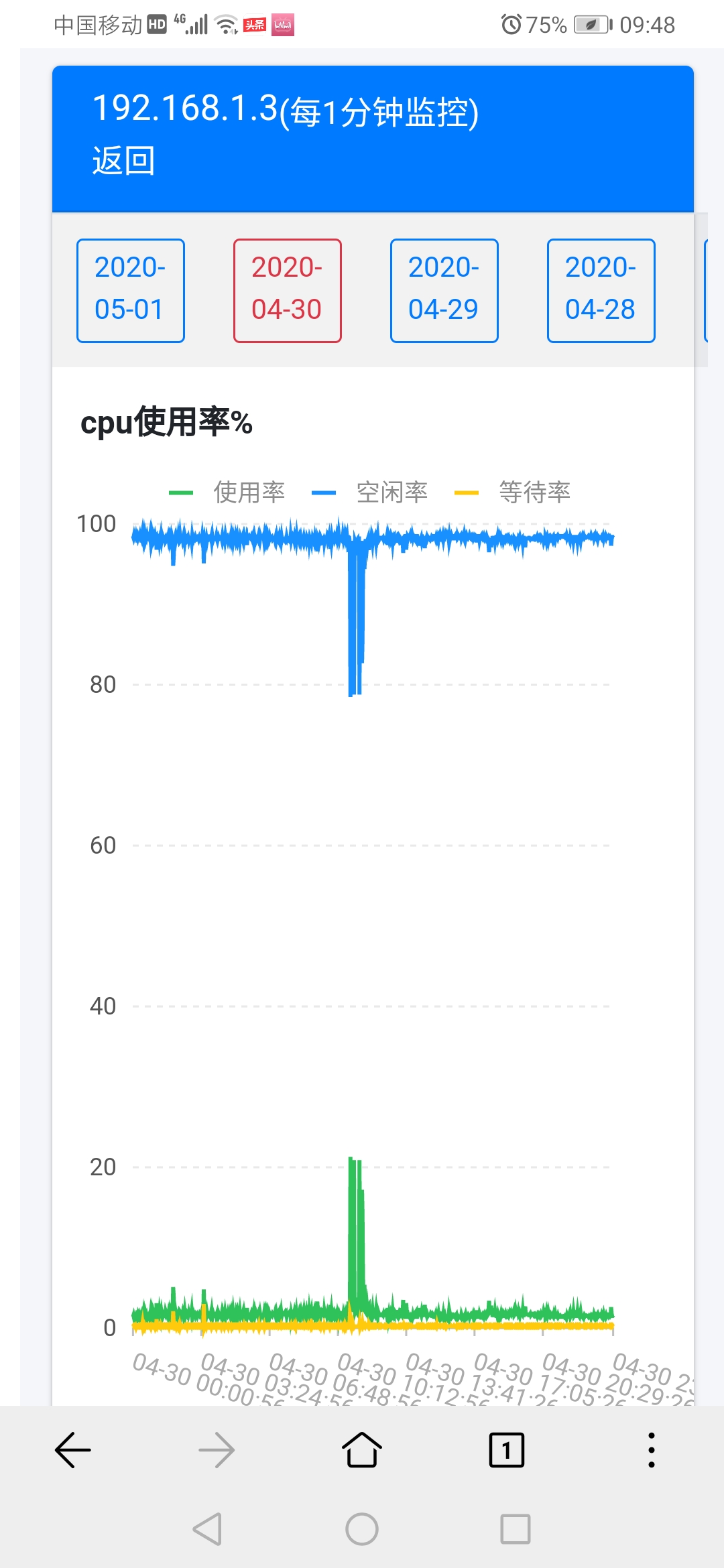Open the browser three-dot menu
This screenshot has width=724, height=1568.
pos(652,1450)
